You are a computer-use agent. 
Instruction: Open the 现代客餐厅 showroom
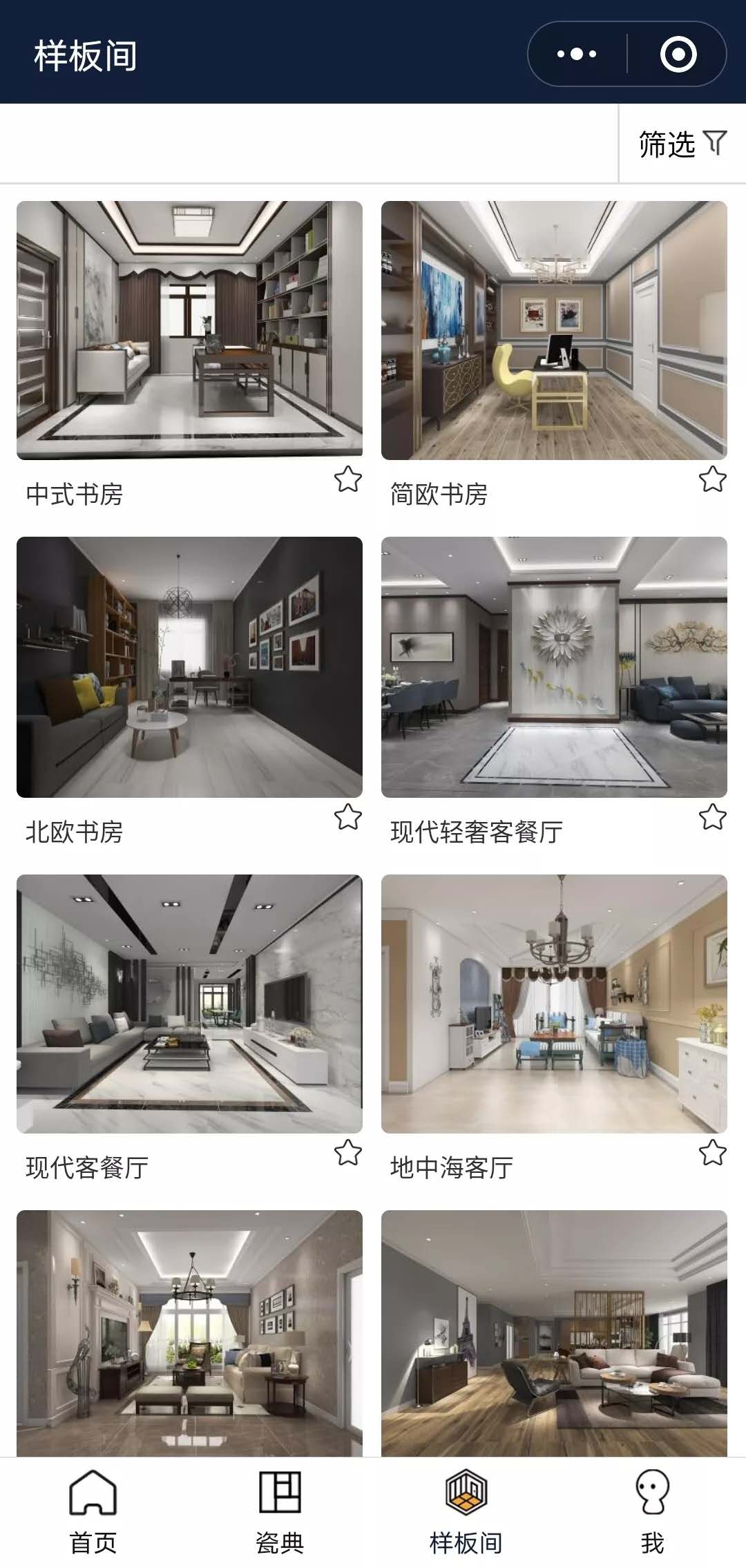[189, 1003]
